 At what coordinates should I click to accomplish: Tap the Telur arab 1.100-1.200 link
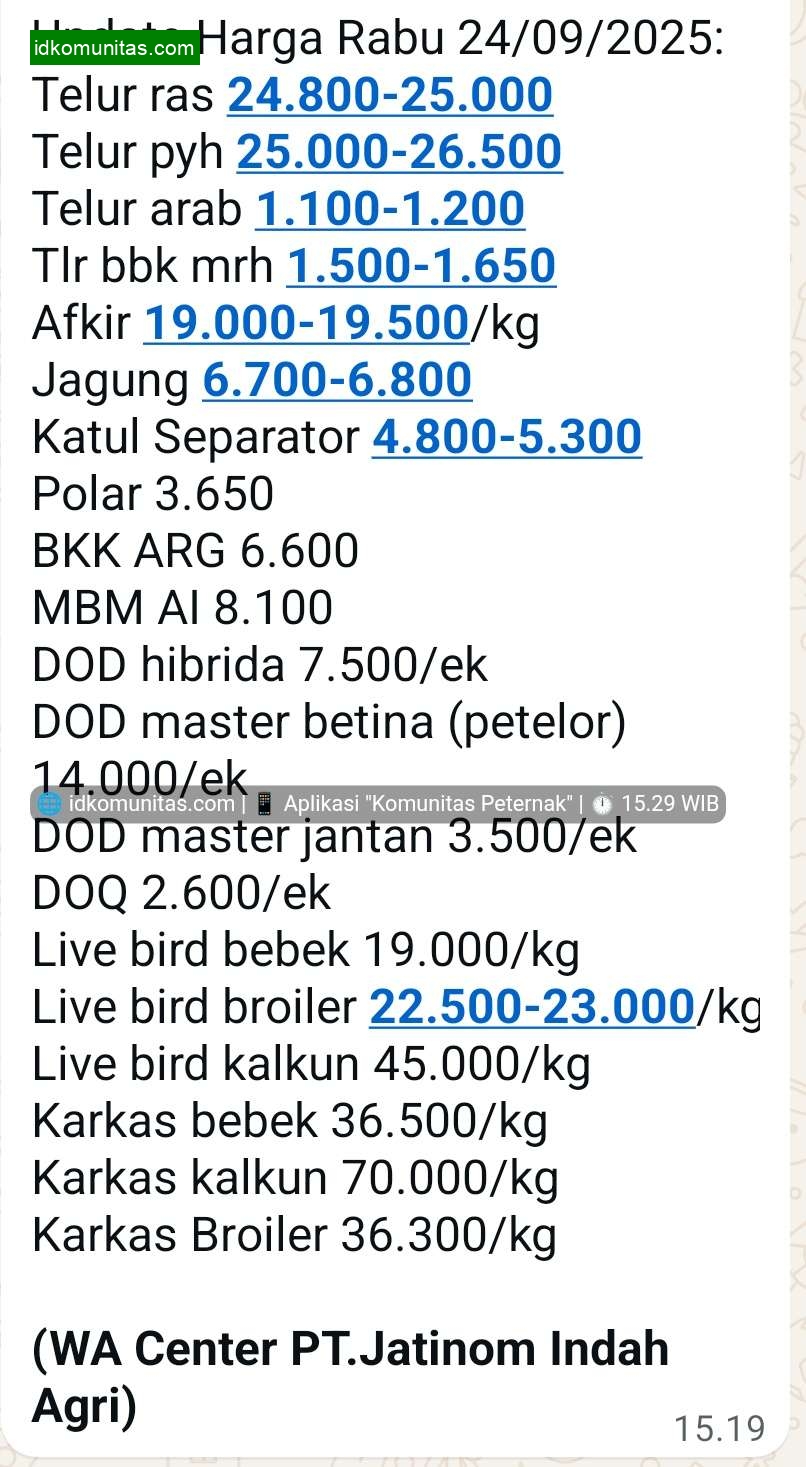click(390, 210)
